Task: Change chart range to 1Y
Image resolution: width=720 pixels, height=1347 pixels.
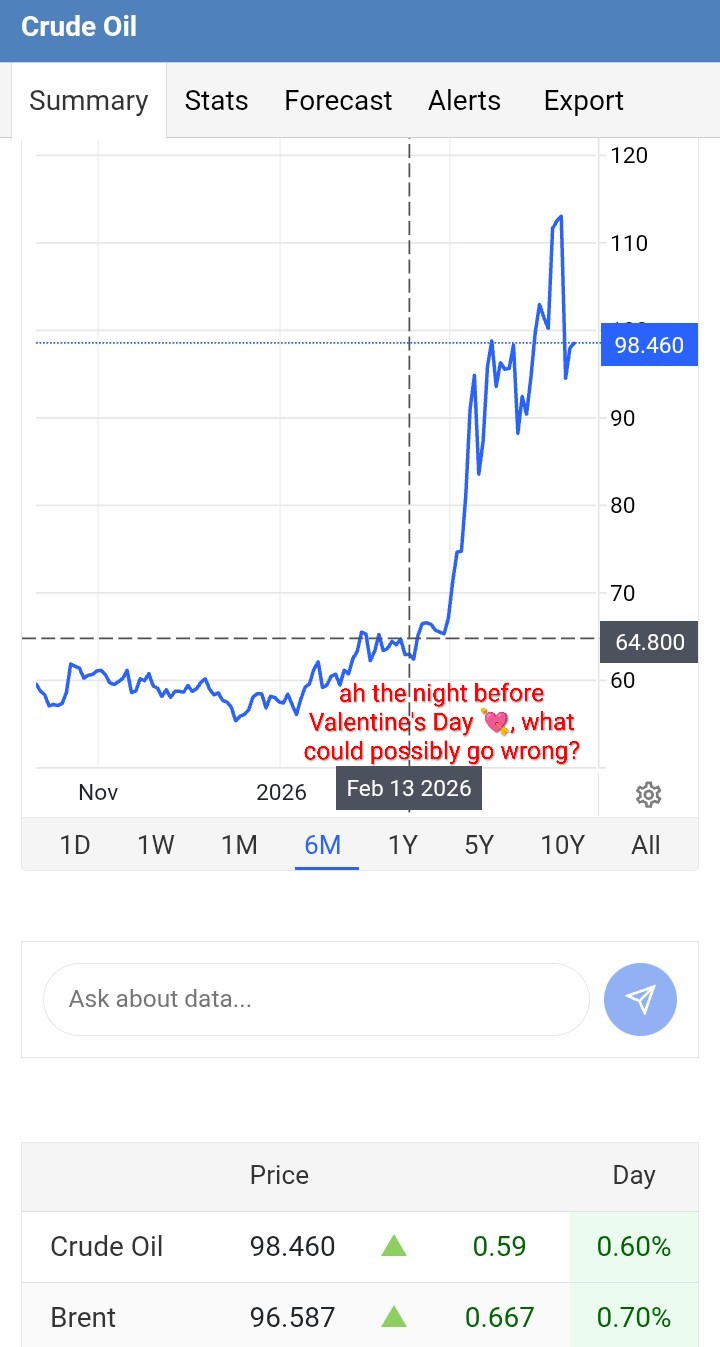Action: (402, 845)
